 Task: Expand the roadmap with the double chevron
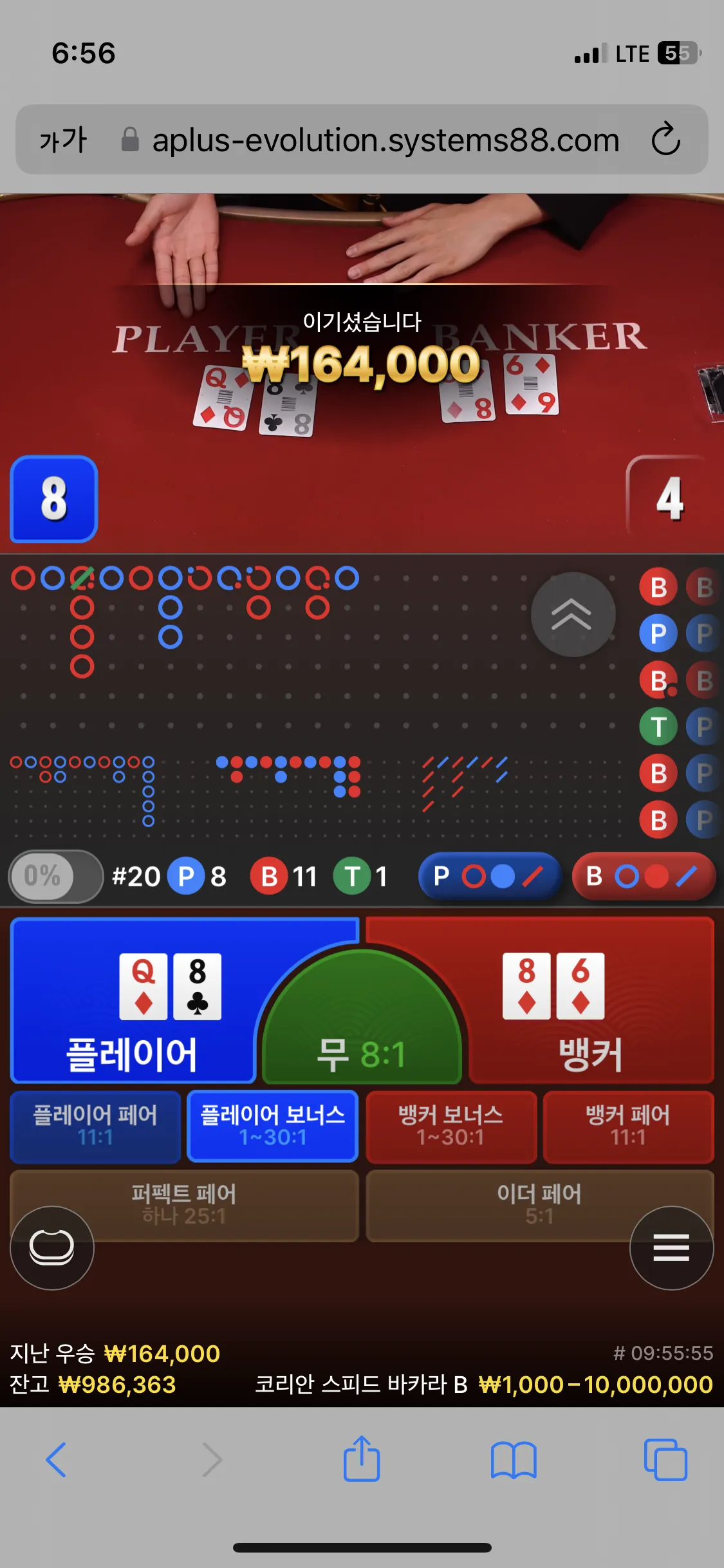(572, 614)
